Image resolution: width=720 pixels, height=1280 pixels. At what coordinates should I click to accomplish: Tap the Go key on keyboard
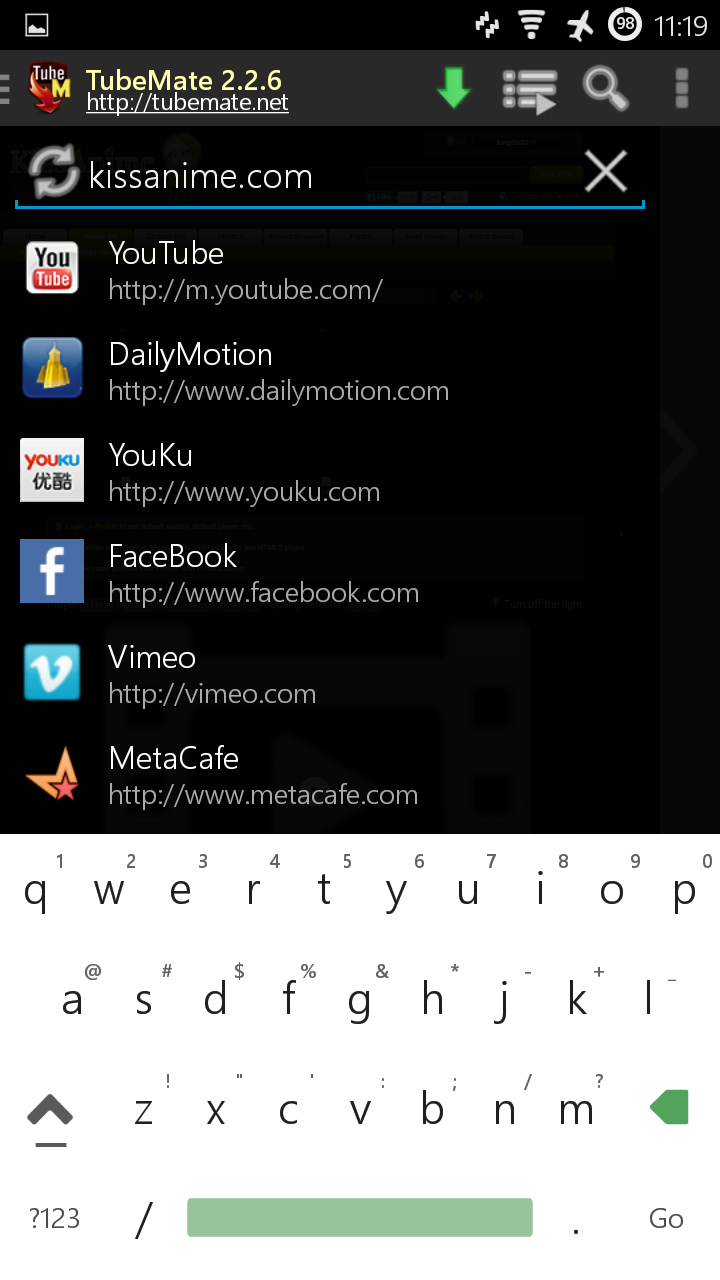[x=666, y=1218]
